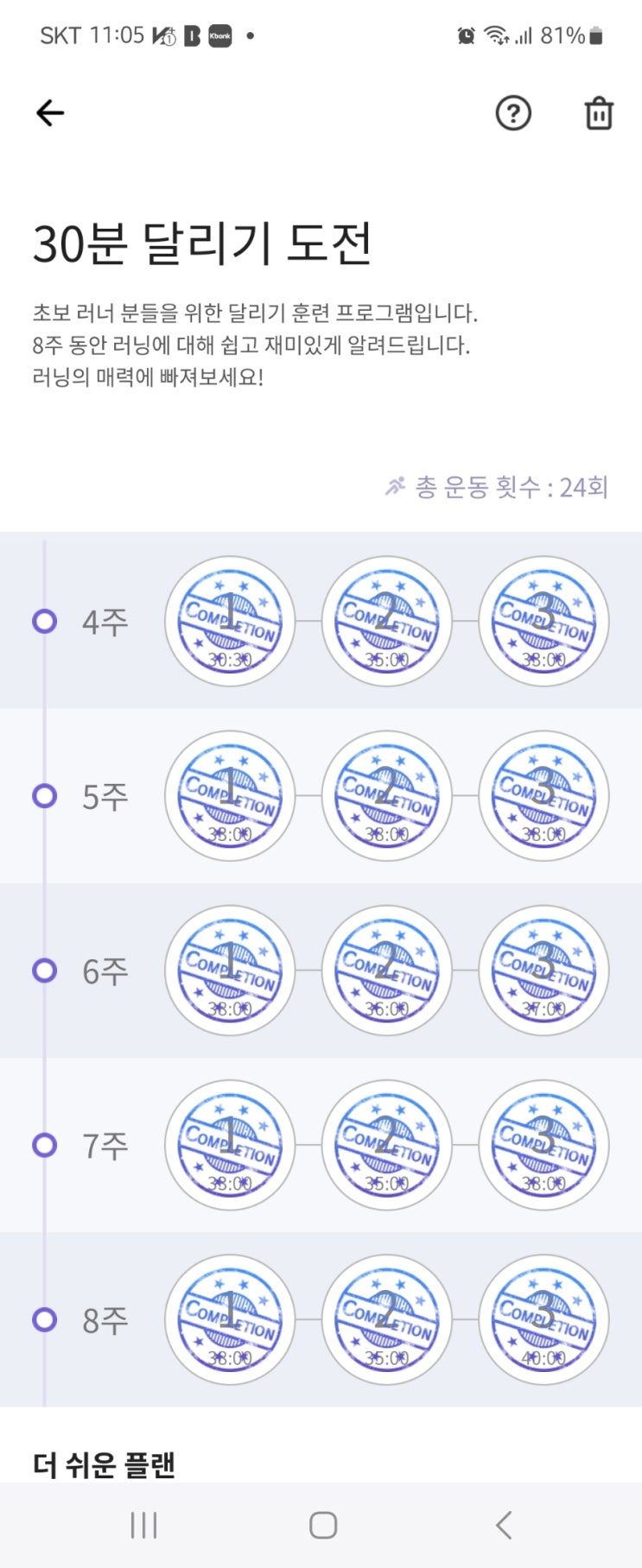Open week 7 session 1 stamp
Screen dimensions: 642x1568
click(230, 1145)
